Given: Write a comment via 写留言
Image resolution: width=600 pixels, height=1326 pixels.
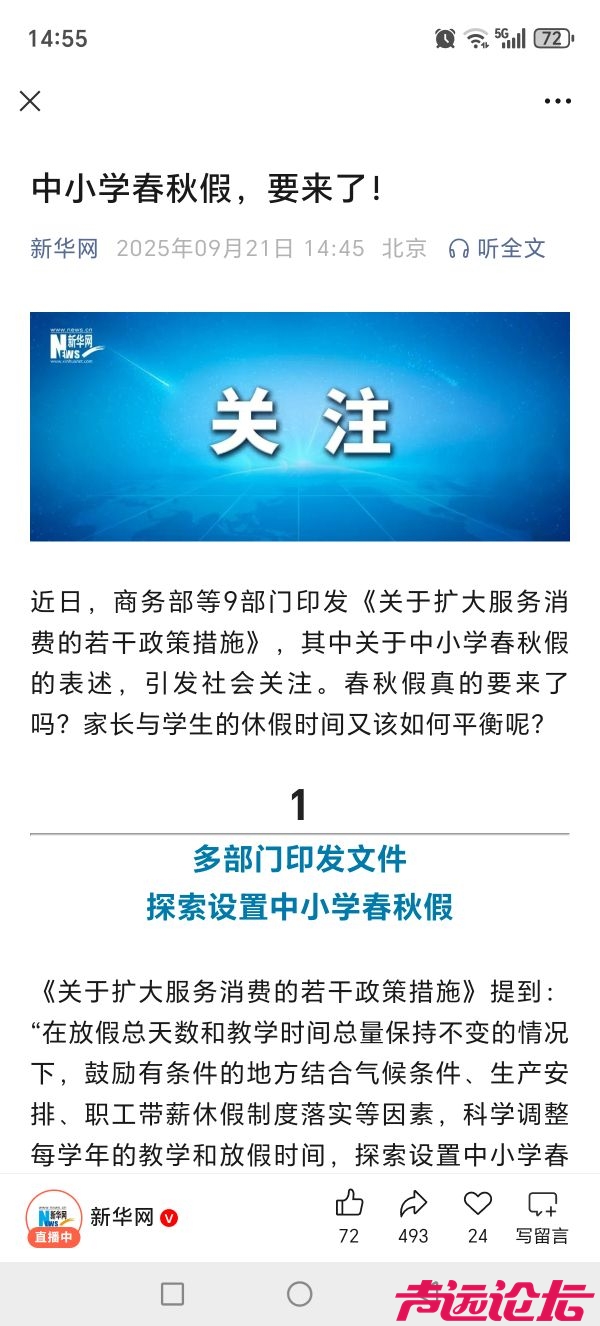Looking at the screenshot, I should click(542, 1214).
